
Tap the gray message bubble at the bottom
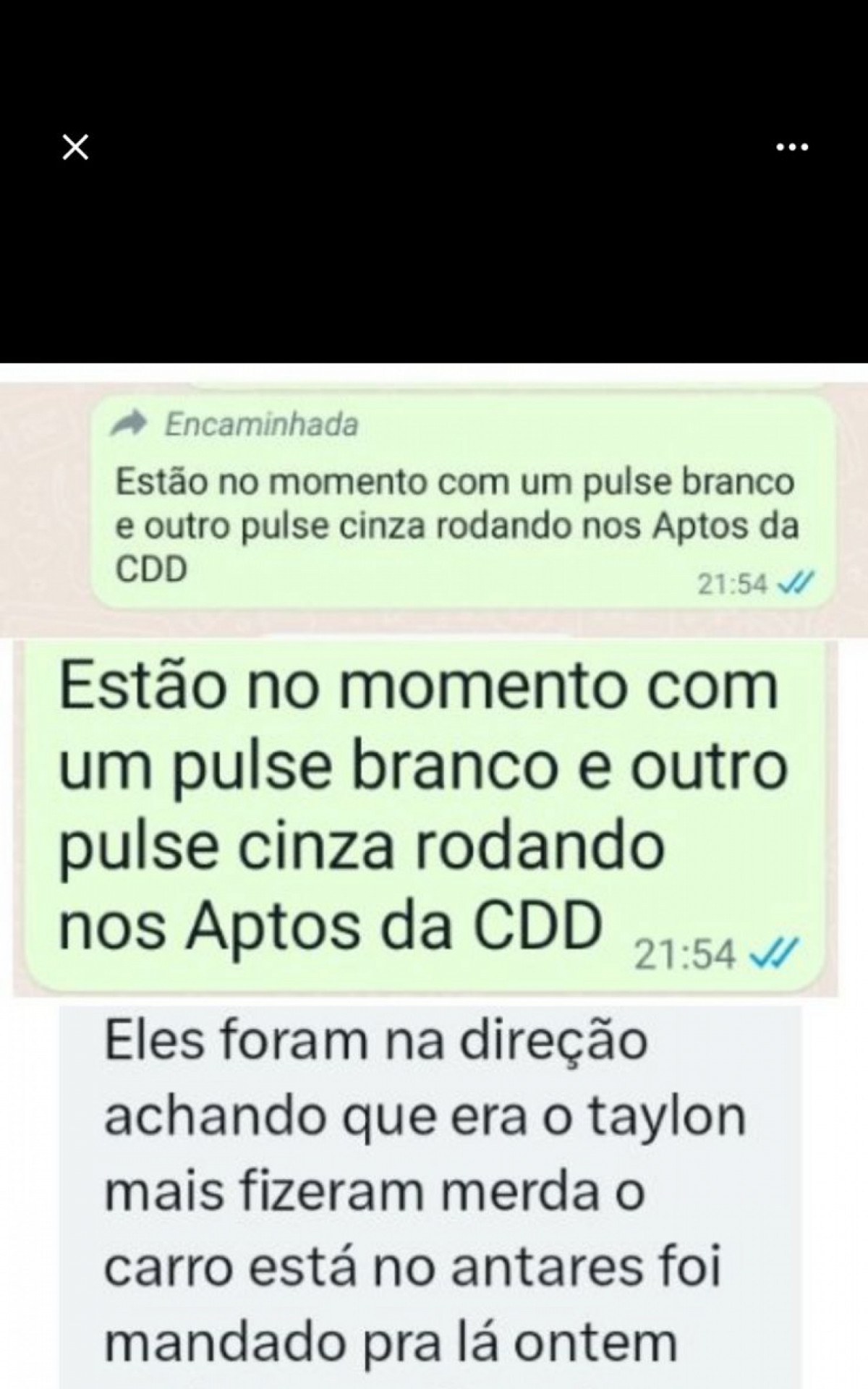(x=434, y=1194)
